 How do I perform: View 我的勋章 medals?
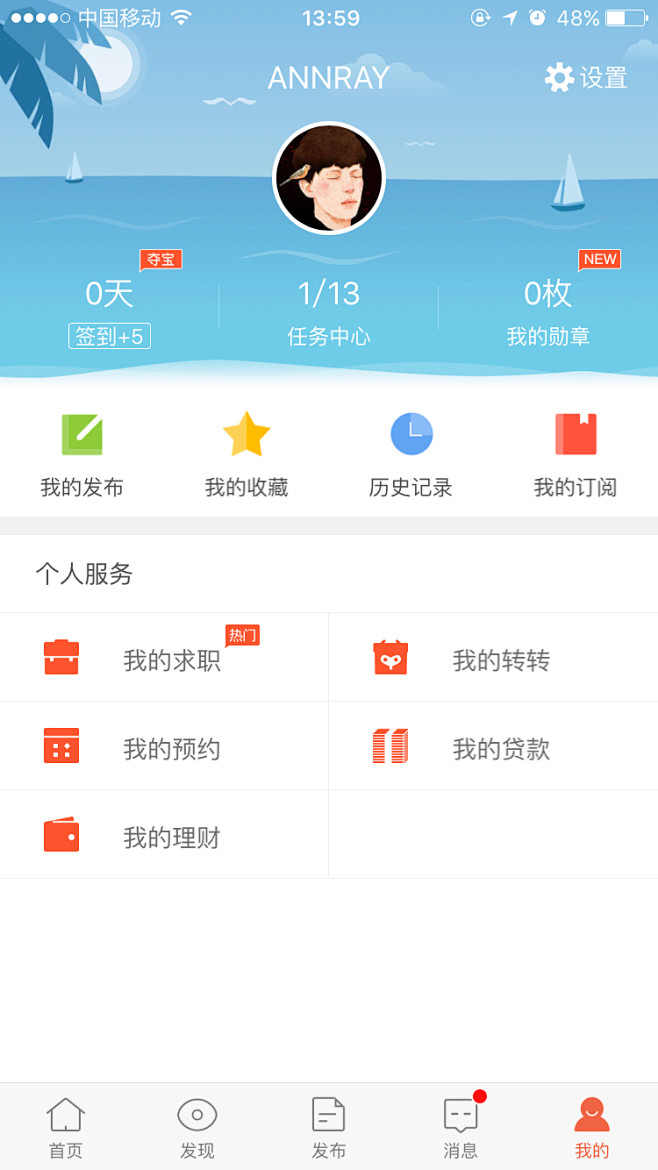(x=548, y=312)
